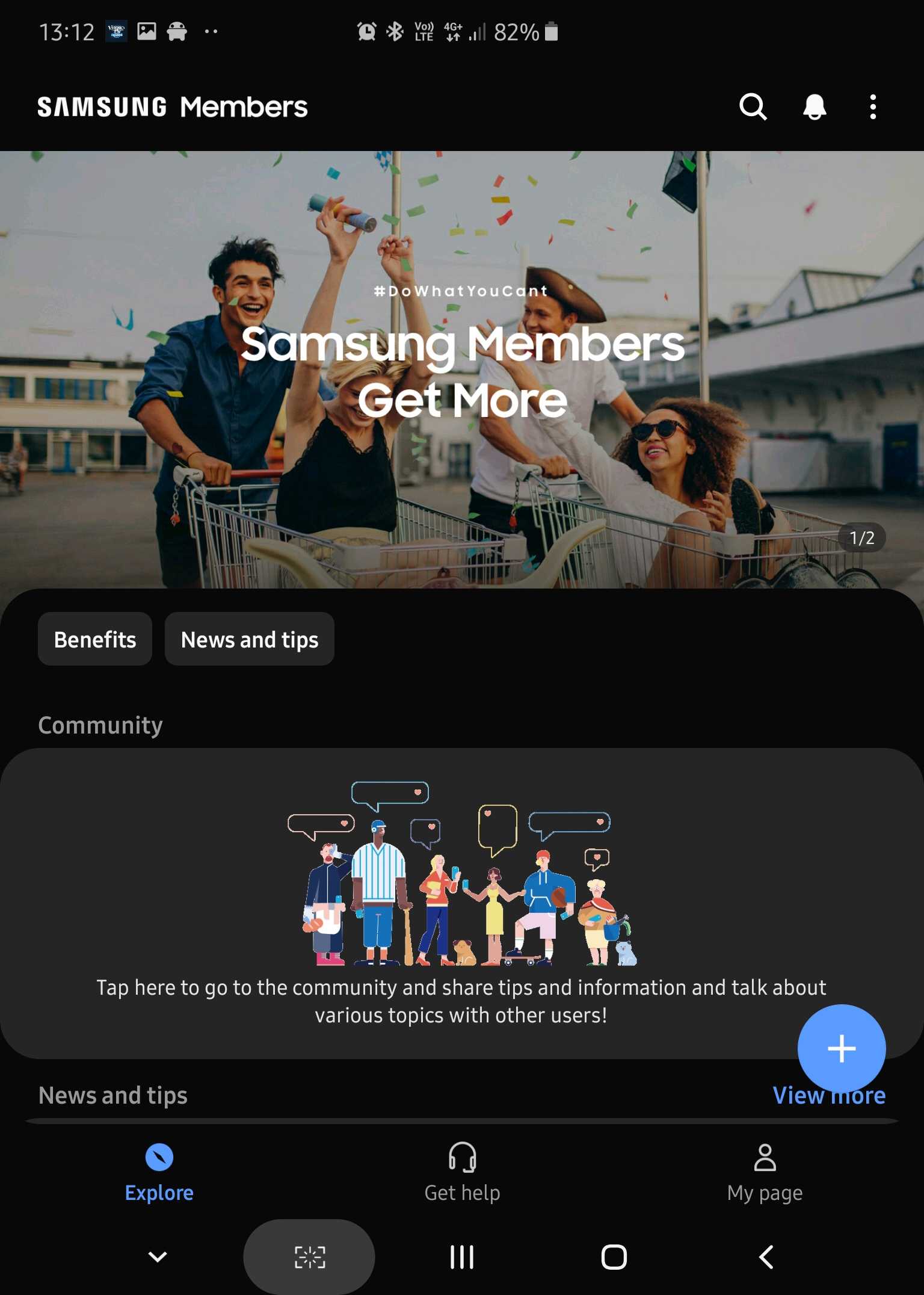The height and width of the screenshot is (1295, 924).
Task: Select the Benefits chip
Action: (95, 639)
